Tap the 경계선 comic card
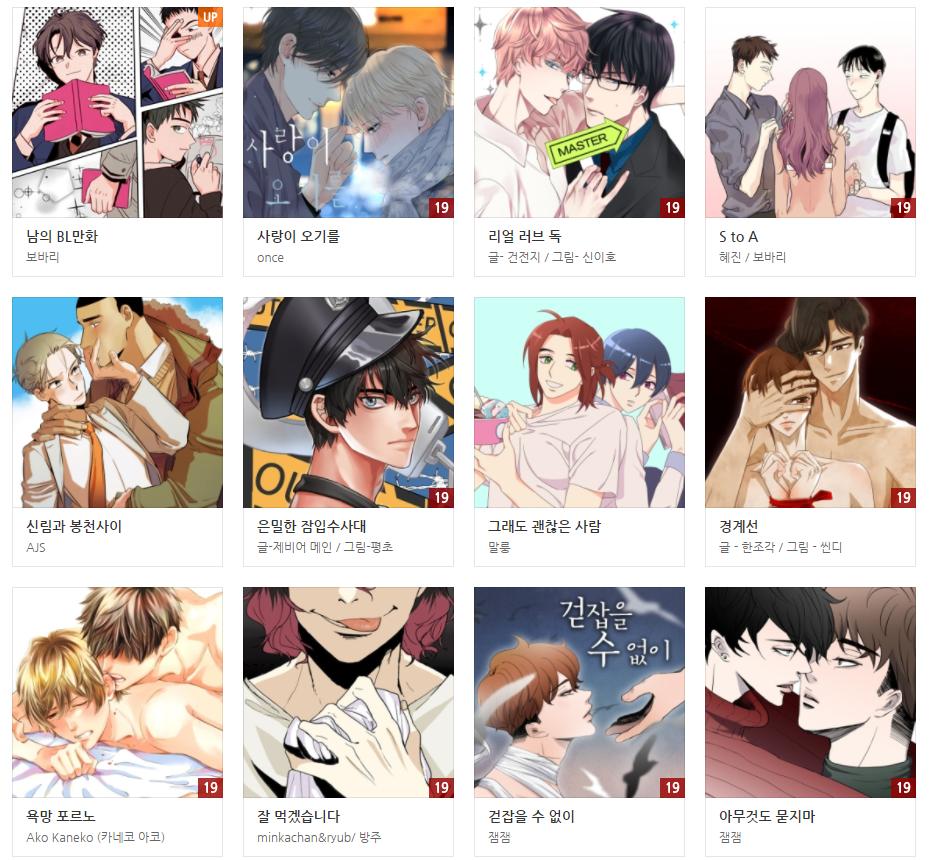 tap(810, 403)
